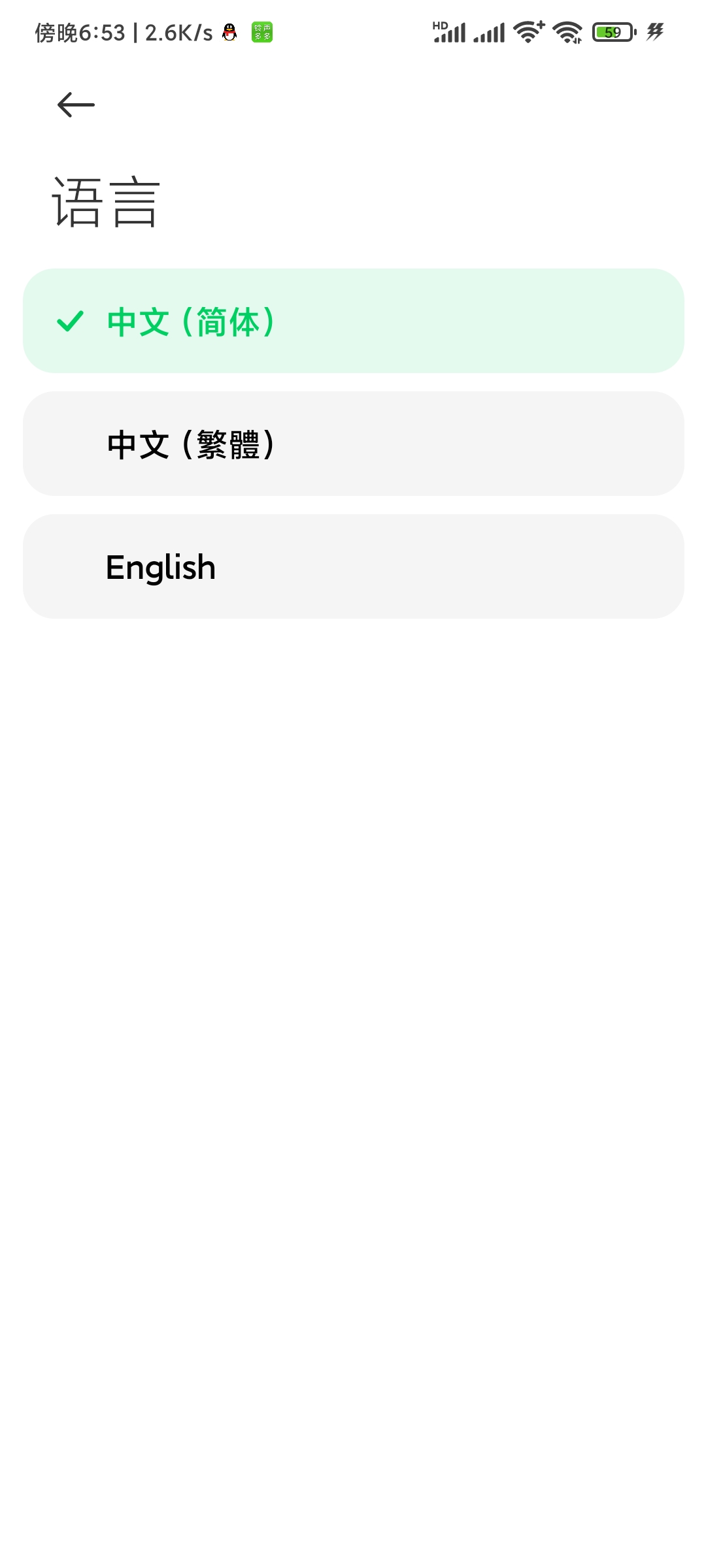This screenshot has height=1568, width=706.
Task: Select 中文（简体） language option
Action: 354,321
